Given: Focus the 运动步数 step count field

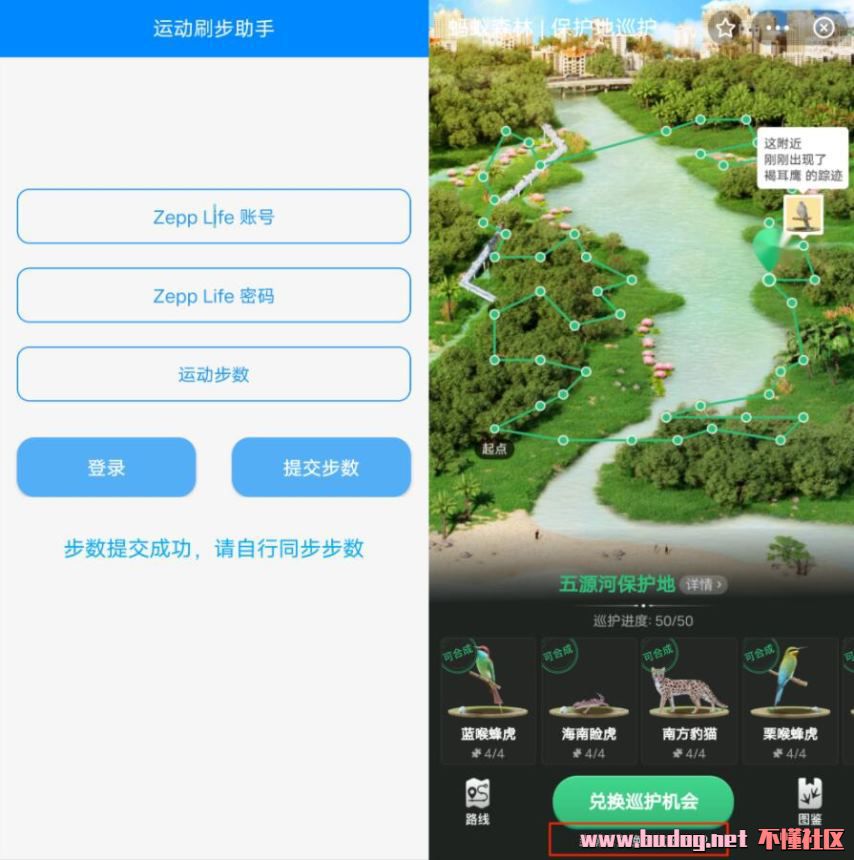Looking at the screenshot, I should [x=213, y=374].
